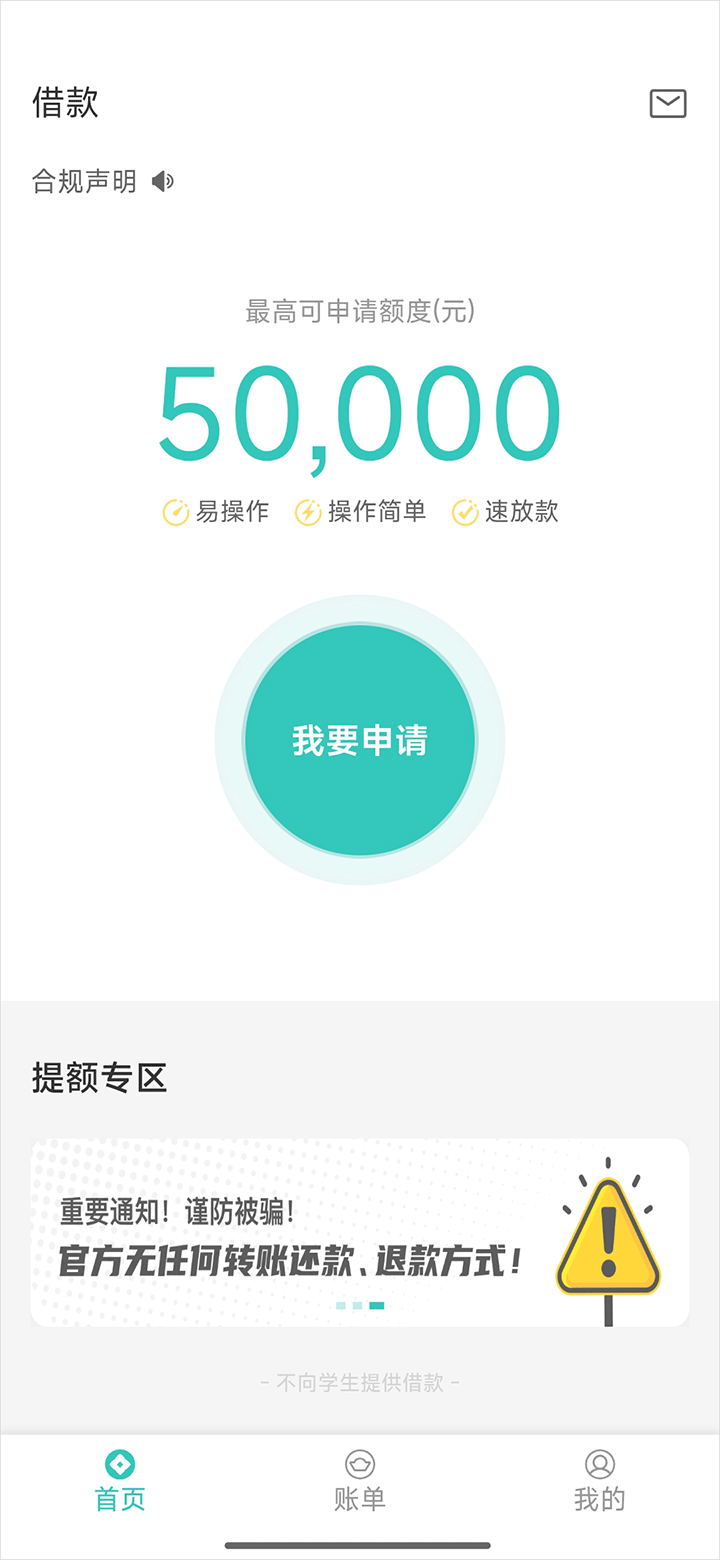Select the 首页 home tab
Screen dimensions: 720x1560
120,1482
